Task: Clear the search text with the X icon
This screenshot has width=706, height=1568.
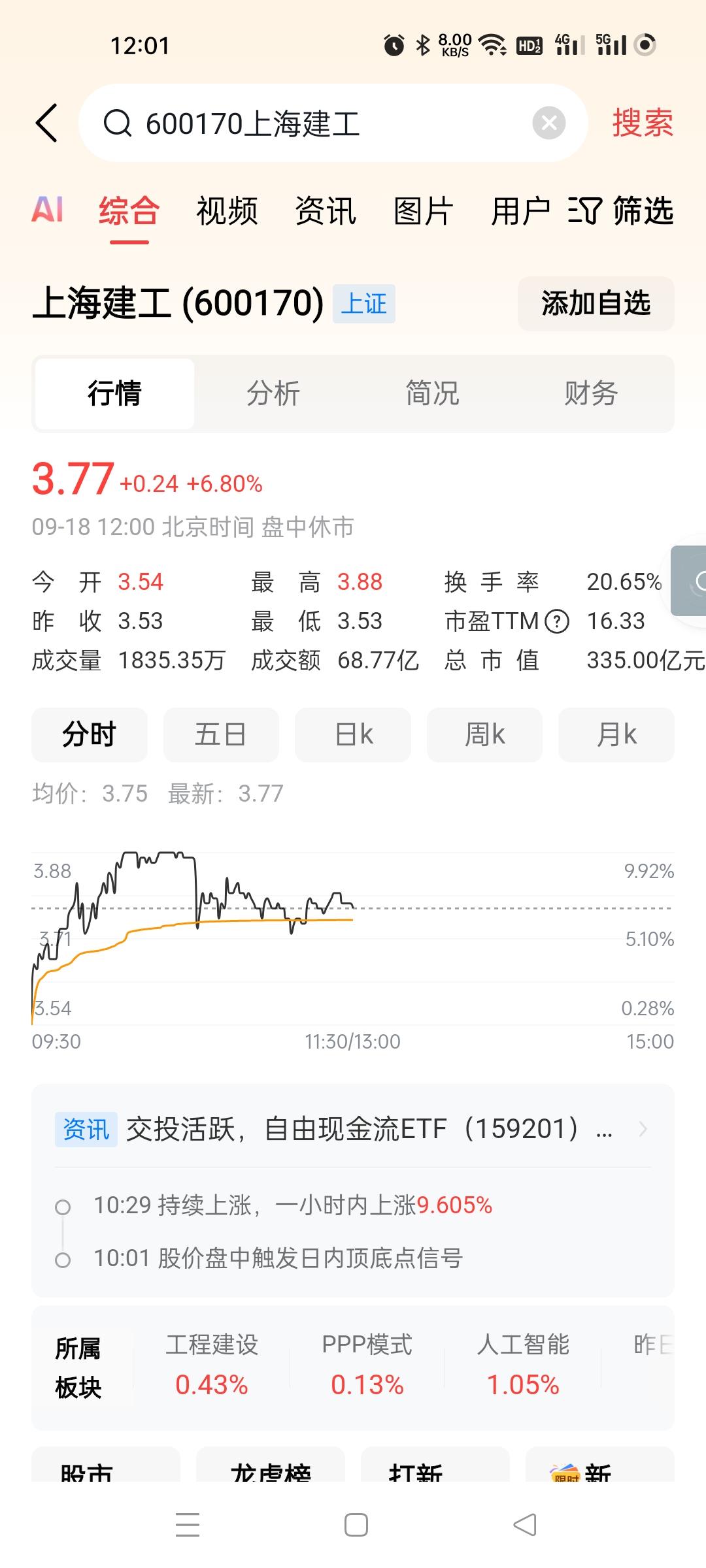Action: pos(548,123)
